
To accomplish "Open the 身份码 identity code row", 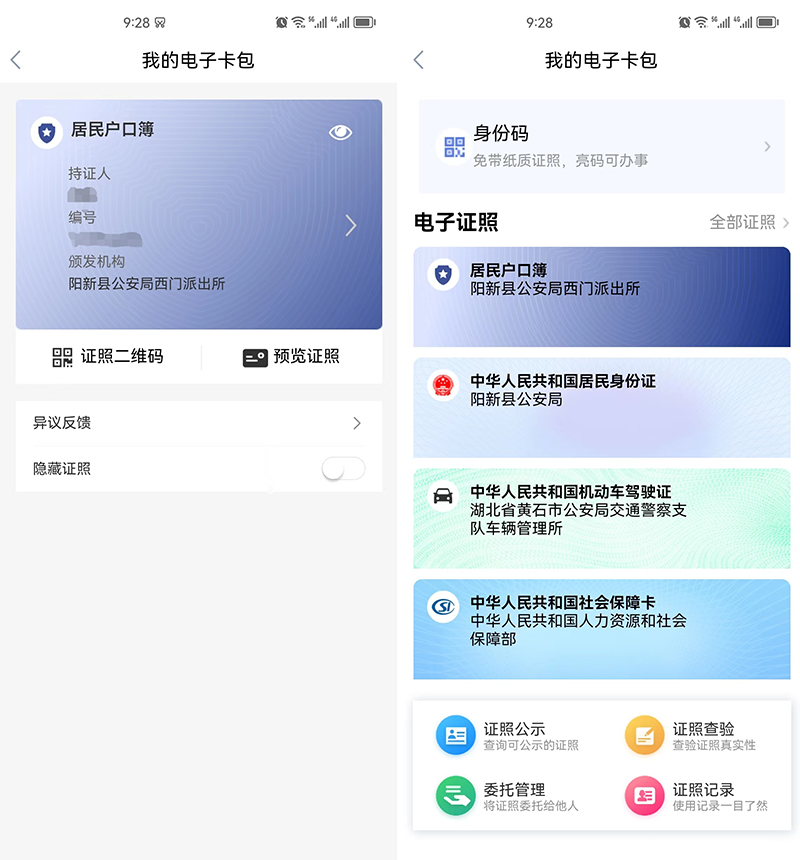I will (601, 146).
